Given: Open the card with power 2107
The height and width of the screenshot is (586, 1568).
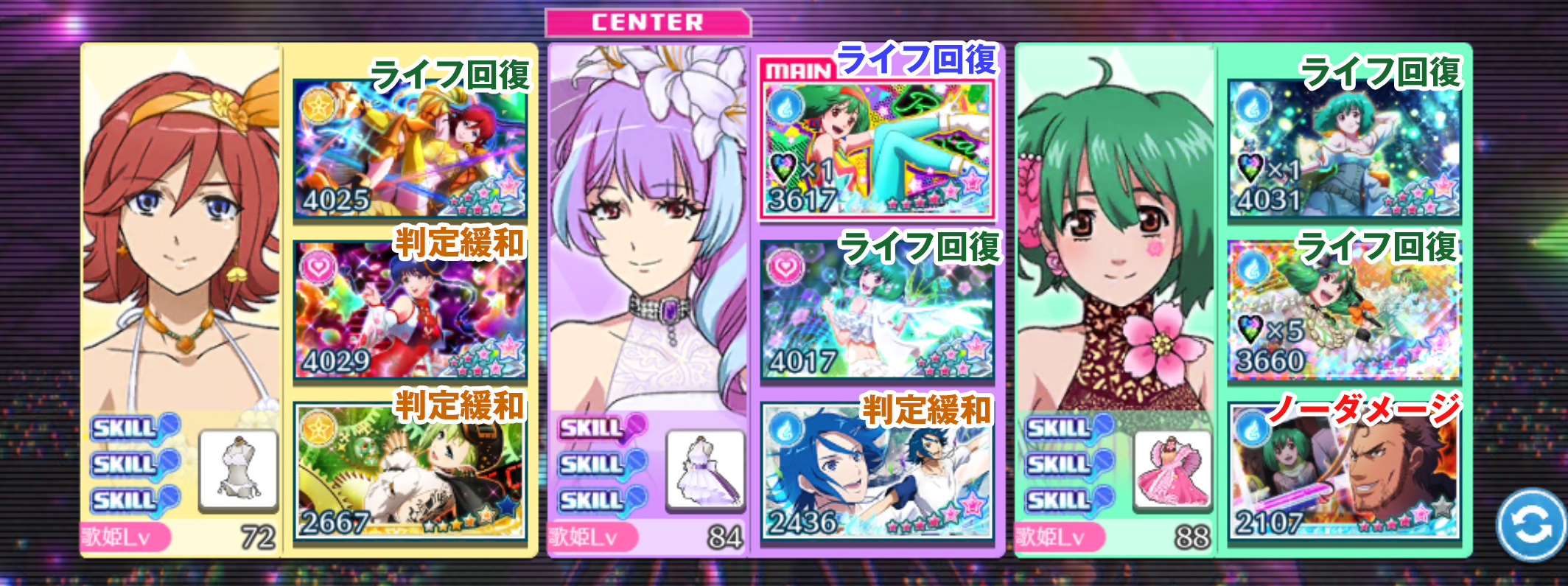Looking at the screenshot, I should [x=1343, y=472].
